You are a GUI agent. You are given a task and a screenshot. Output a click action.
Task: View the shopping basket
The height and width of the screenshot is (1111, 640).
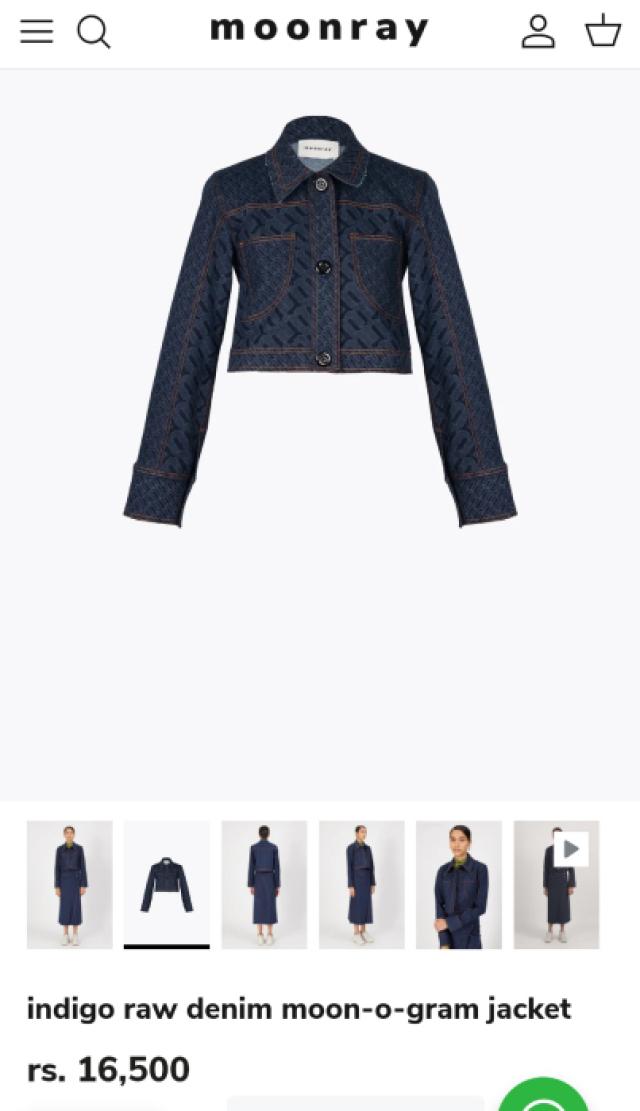pyautogui.click(x=603, y=32)
